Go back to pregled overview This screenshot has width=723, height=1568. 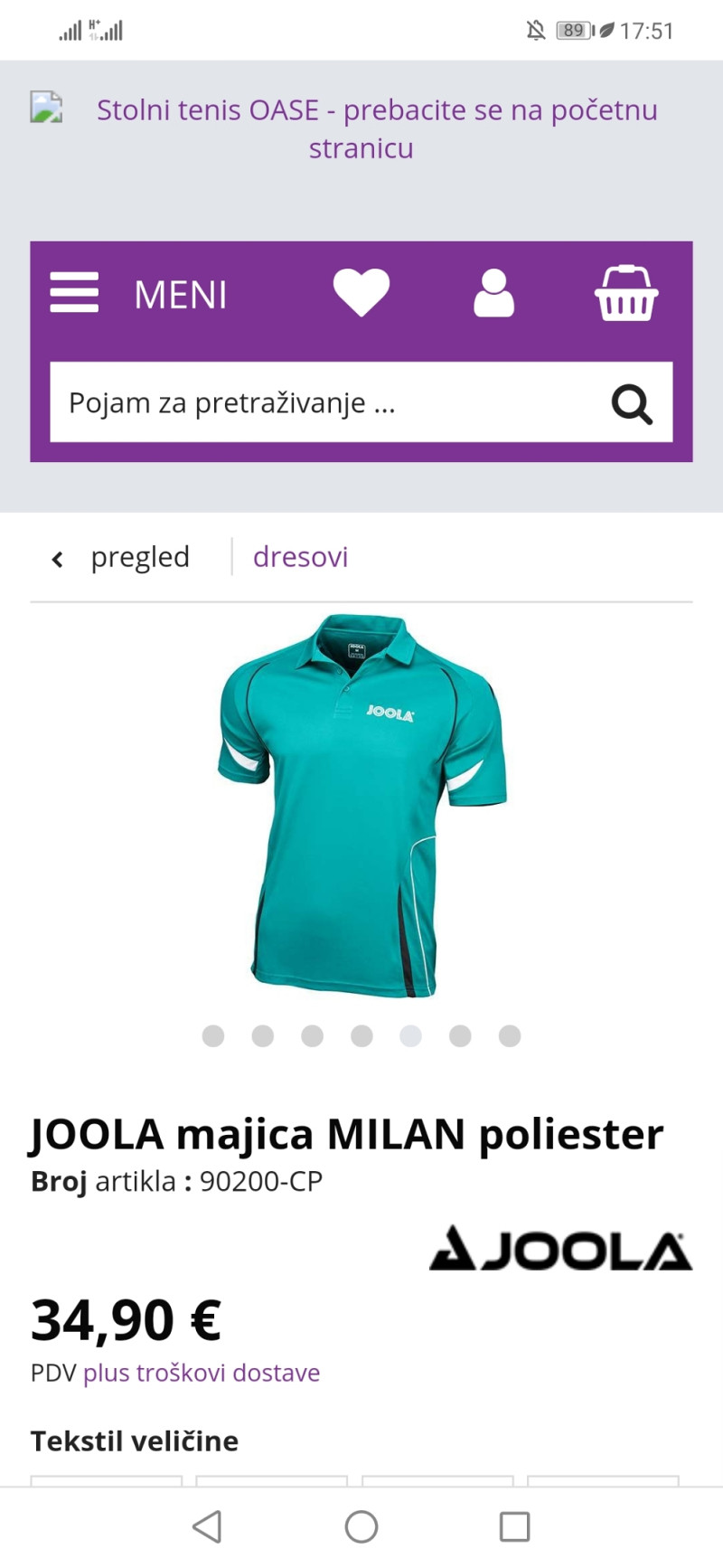tap(122, 557)
